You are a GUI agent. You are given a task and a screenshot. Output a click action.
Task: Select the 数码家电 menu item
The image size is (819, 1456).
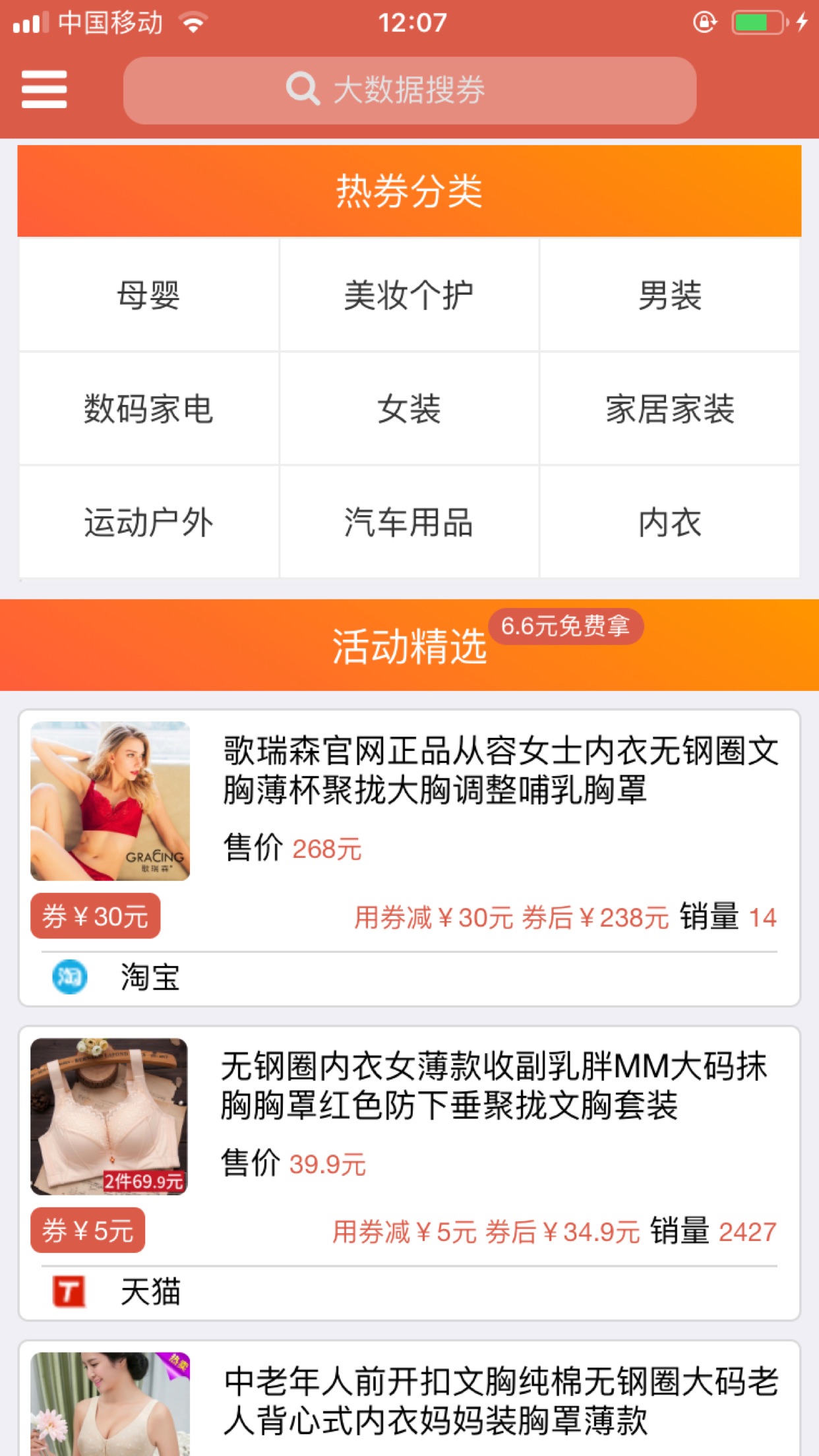point(148,409)
